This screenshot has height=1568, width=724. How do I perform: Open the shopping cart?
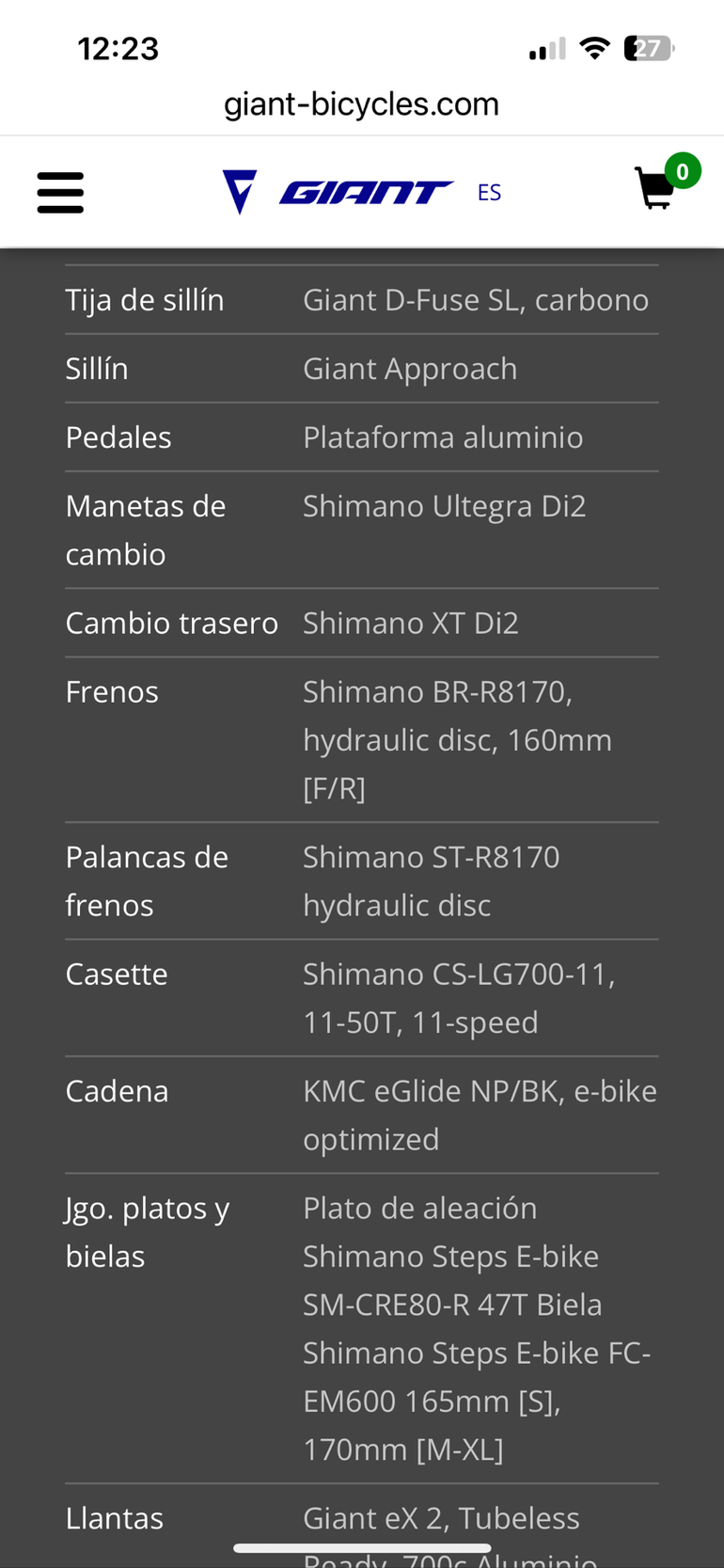[656, 188]
